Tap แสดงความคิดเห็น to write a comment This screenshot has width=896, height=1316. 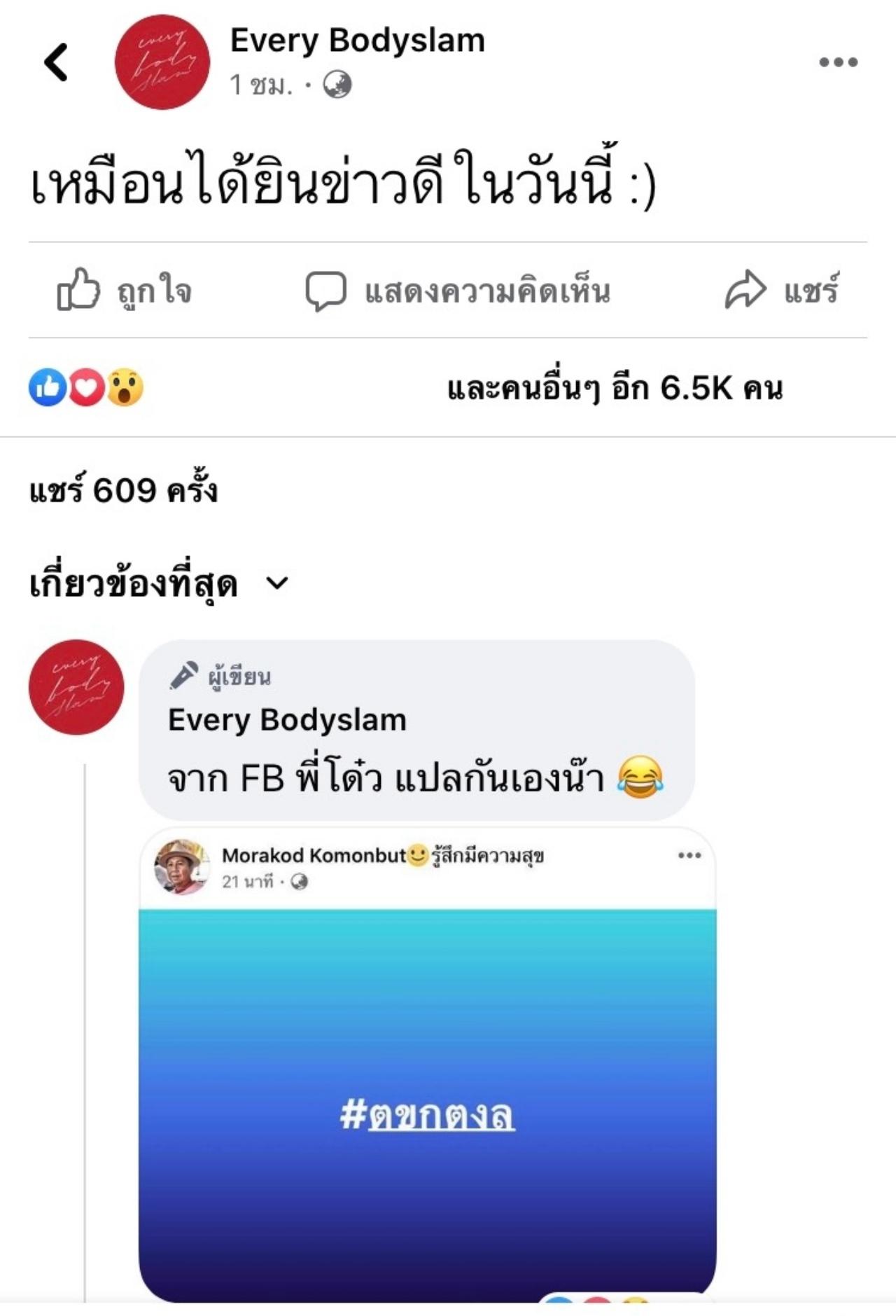458,291
